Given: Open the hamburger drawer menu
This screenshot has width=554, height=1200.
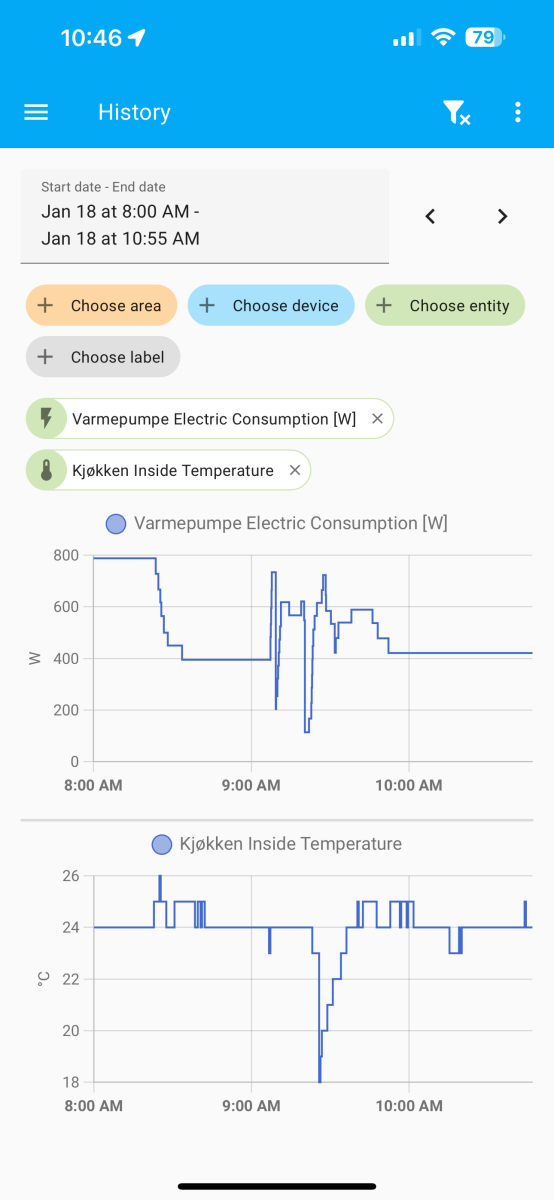Looking at the screenshot, I should (x=36, y=112).
